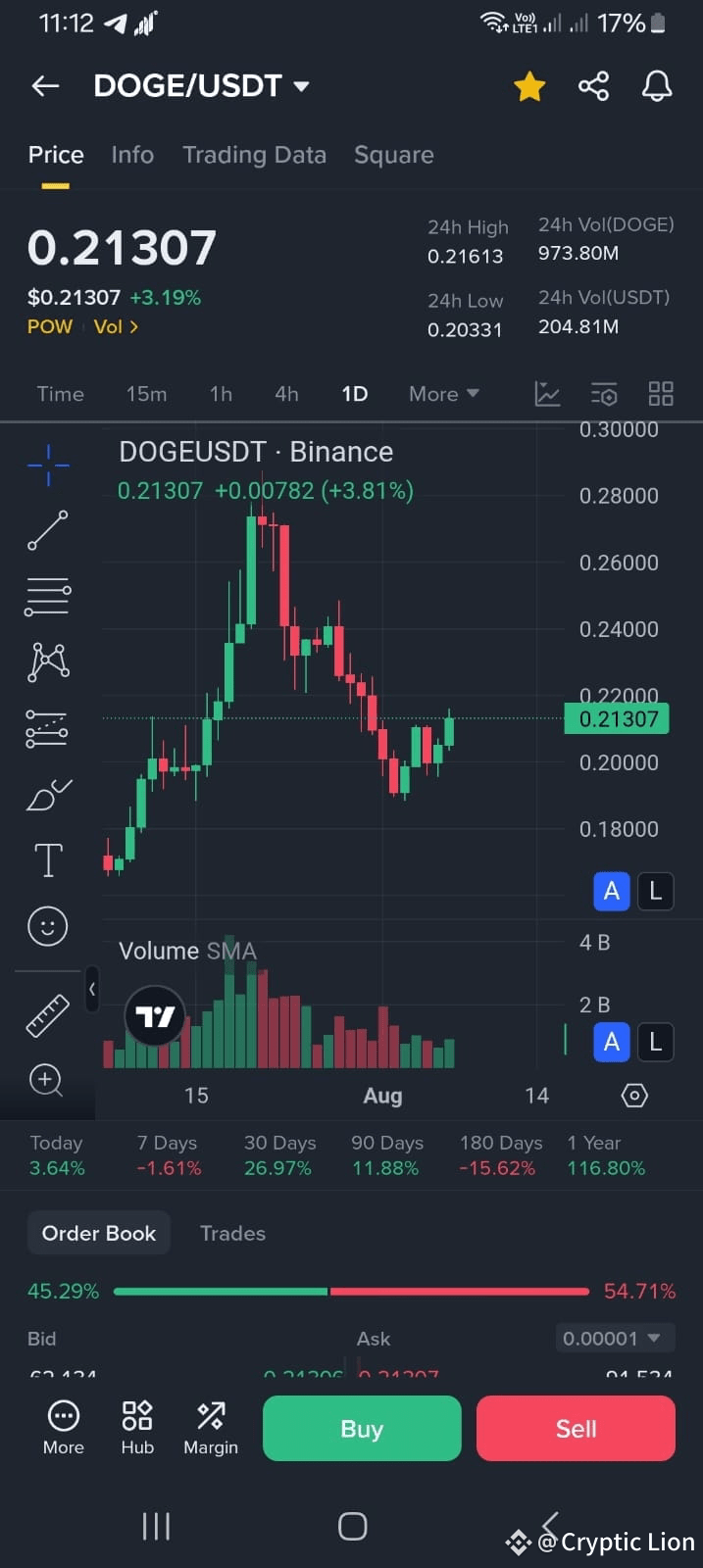Open the Square tab
This screenshot has height=1568, width=703.
point(393,155)
